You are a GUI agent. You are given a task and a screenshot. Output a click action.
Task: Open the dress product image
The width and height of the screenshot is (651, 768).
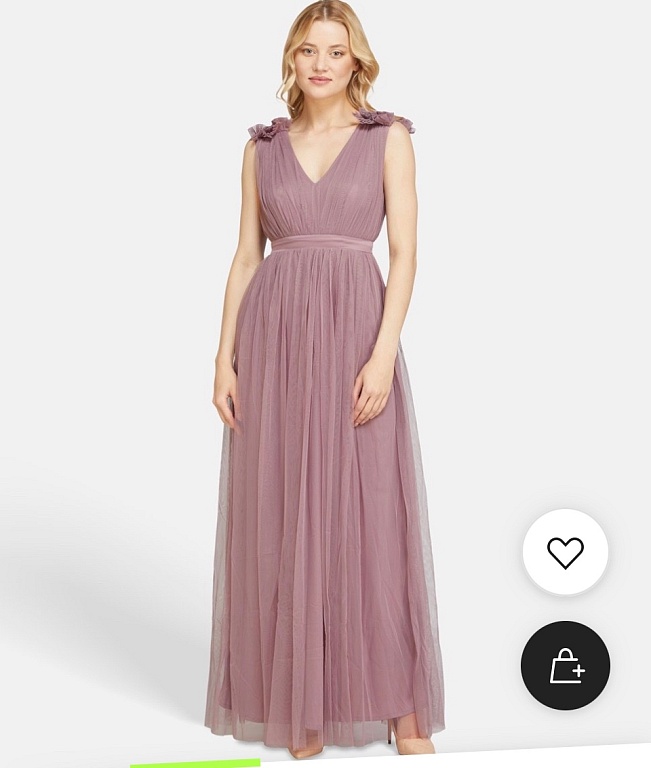click(325, 400)
